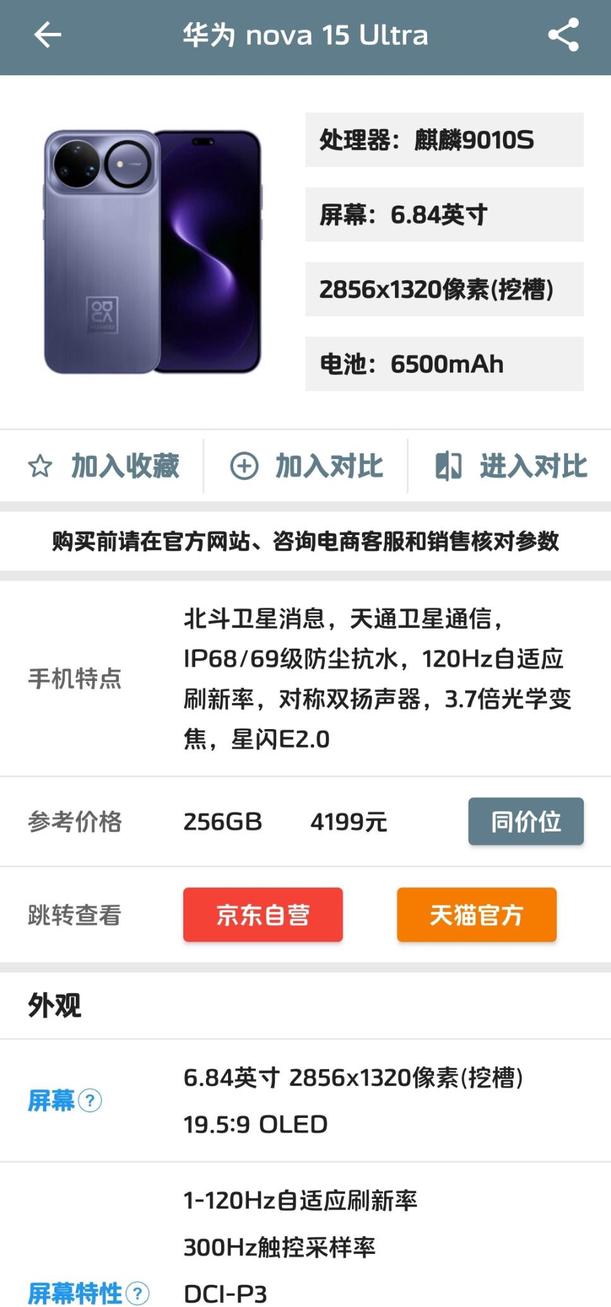The width and height of the screenshot is (611, 1307).
Task: Tap the 同价位 button
Action: pos(525,822)
